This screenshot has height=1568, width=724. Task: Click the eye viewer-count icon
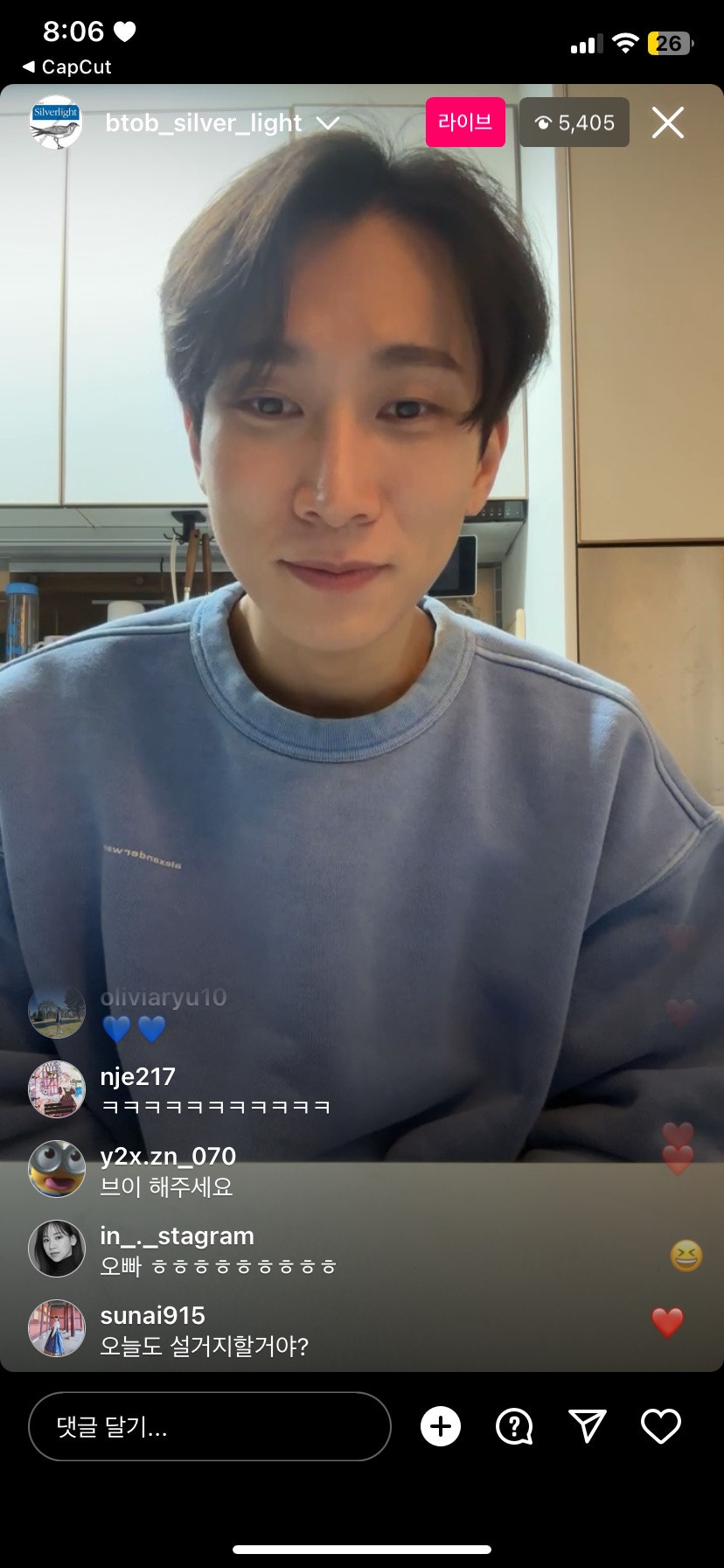pyautogui.click(x=546, y=122)
